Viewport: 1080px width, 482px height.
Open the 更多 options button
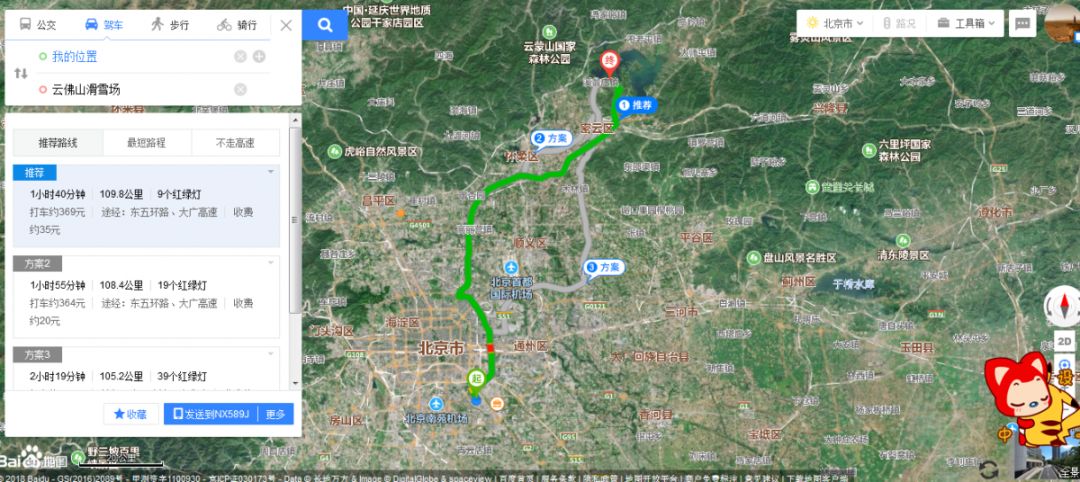click(x=276, y=414)
